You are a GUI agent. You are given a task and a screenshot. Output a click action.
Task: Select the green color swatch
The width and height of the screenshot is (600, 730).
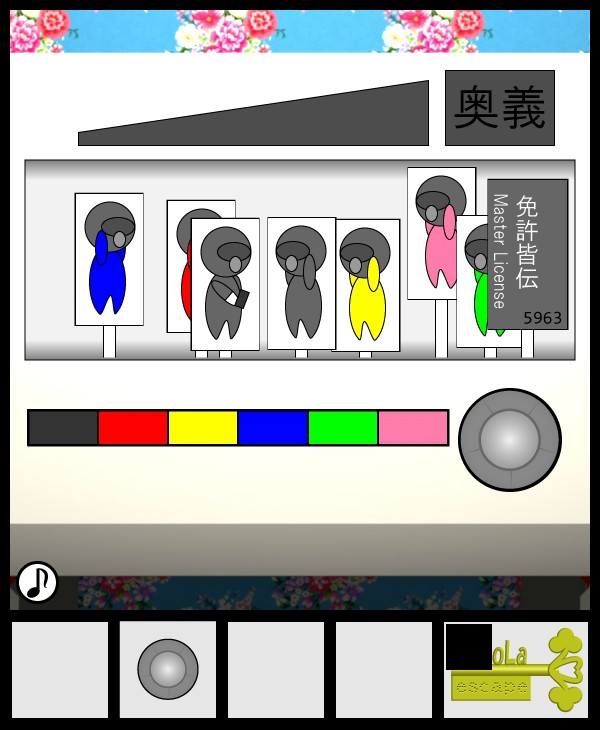point(343,427)
